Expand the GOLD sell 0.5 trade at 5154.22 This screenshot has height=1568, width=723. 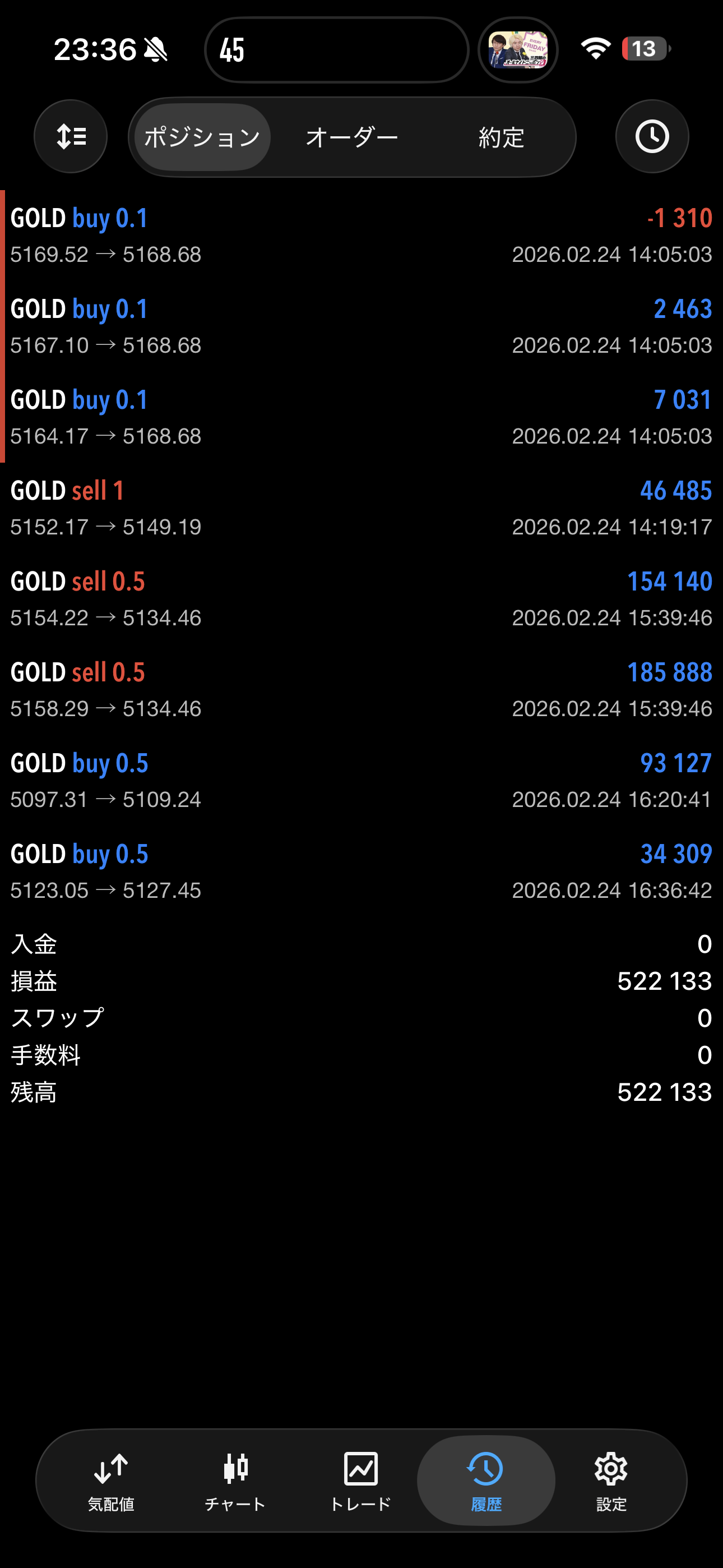tap(361, 599)
